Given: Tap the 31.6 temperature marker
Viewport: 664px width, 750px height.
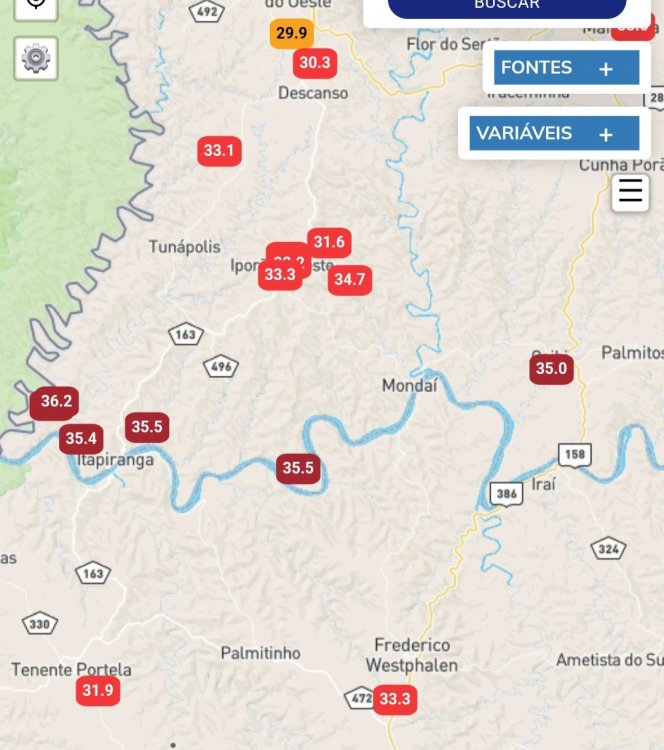Looking at the screenshot, I should pos(328,242).
